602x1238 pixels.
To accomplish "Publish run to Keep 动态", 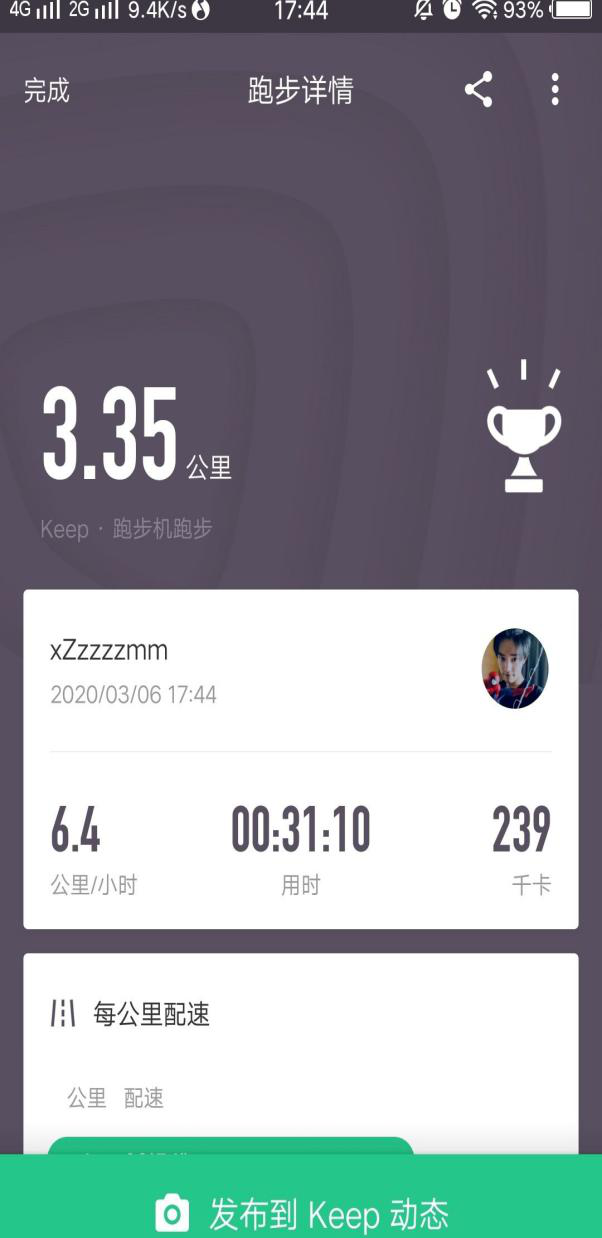I will [x=301, y=1213].
